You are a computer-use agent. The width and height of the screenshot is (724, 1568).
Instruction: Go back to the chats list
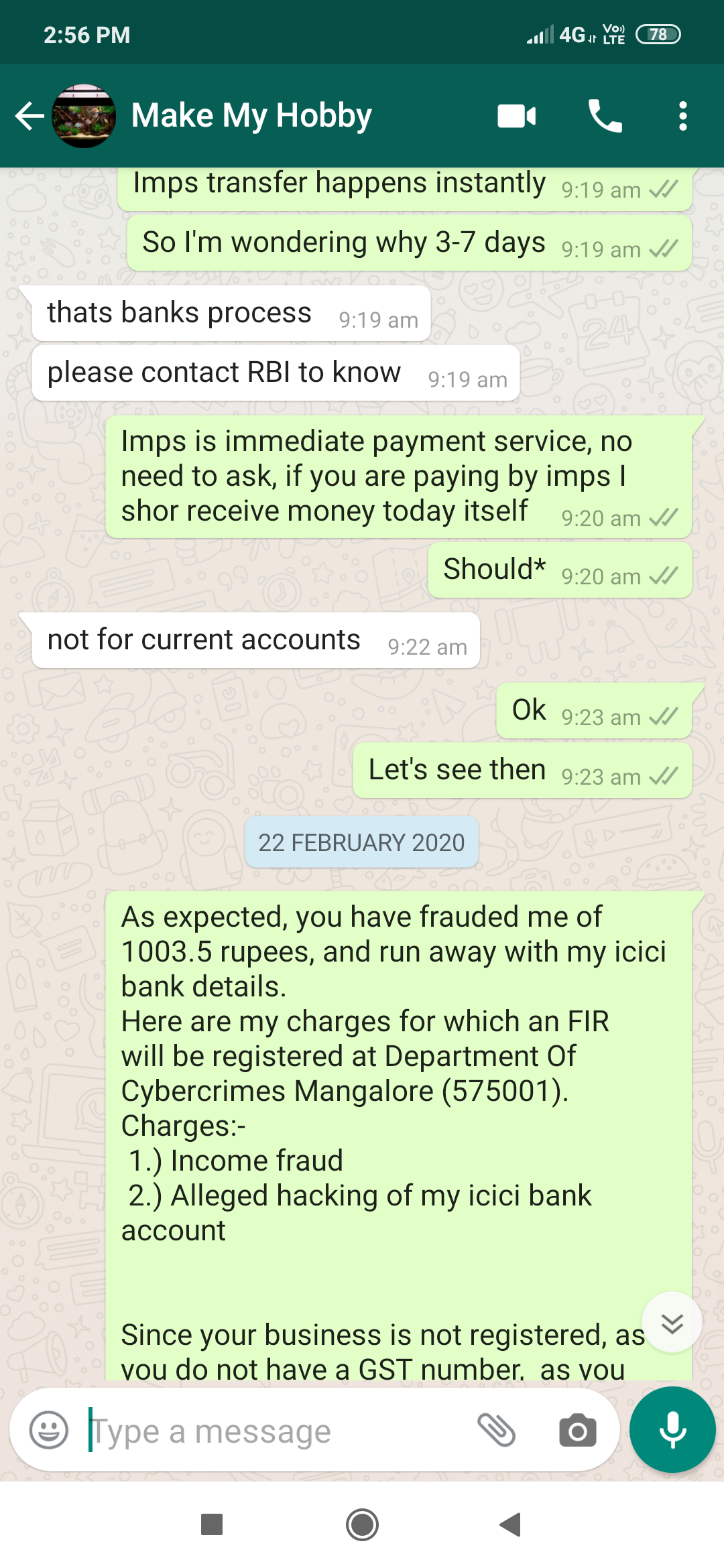[29, 116]
